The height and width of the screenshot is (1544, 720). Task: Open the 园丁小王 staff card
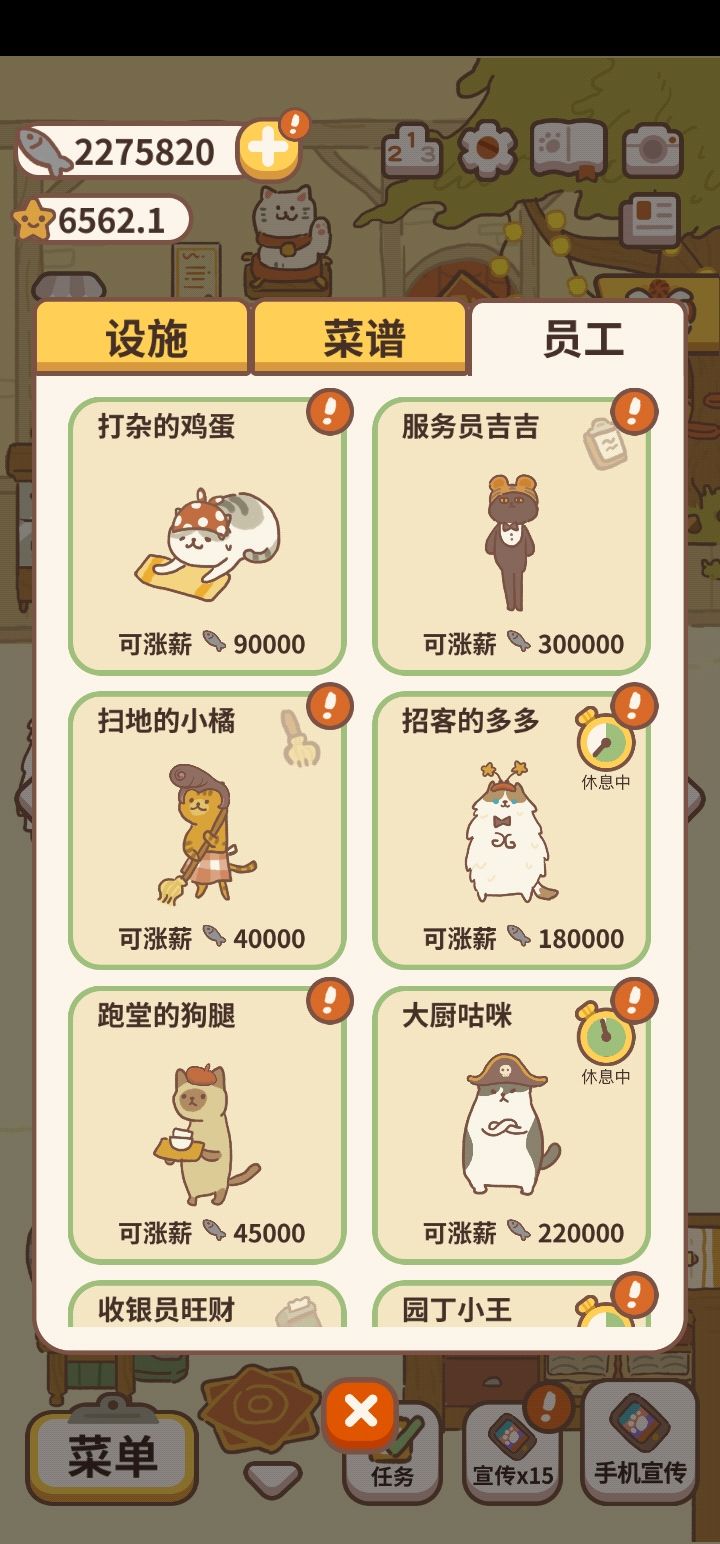[x=511, y=1305]
